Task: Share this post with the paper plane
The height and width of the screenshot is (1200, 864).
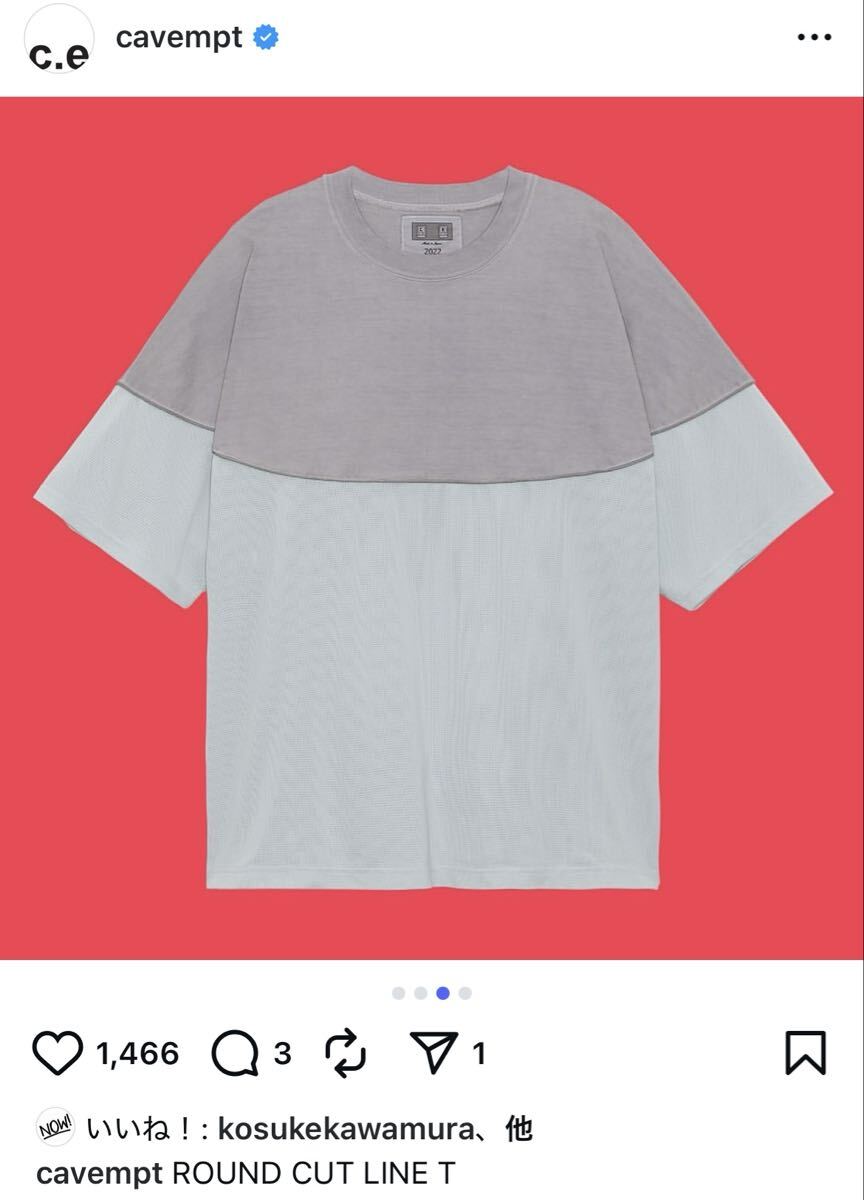Action: (x=434, y=1053)
